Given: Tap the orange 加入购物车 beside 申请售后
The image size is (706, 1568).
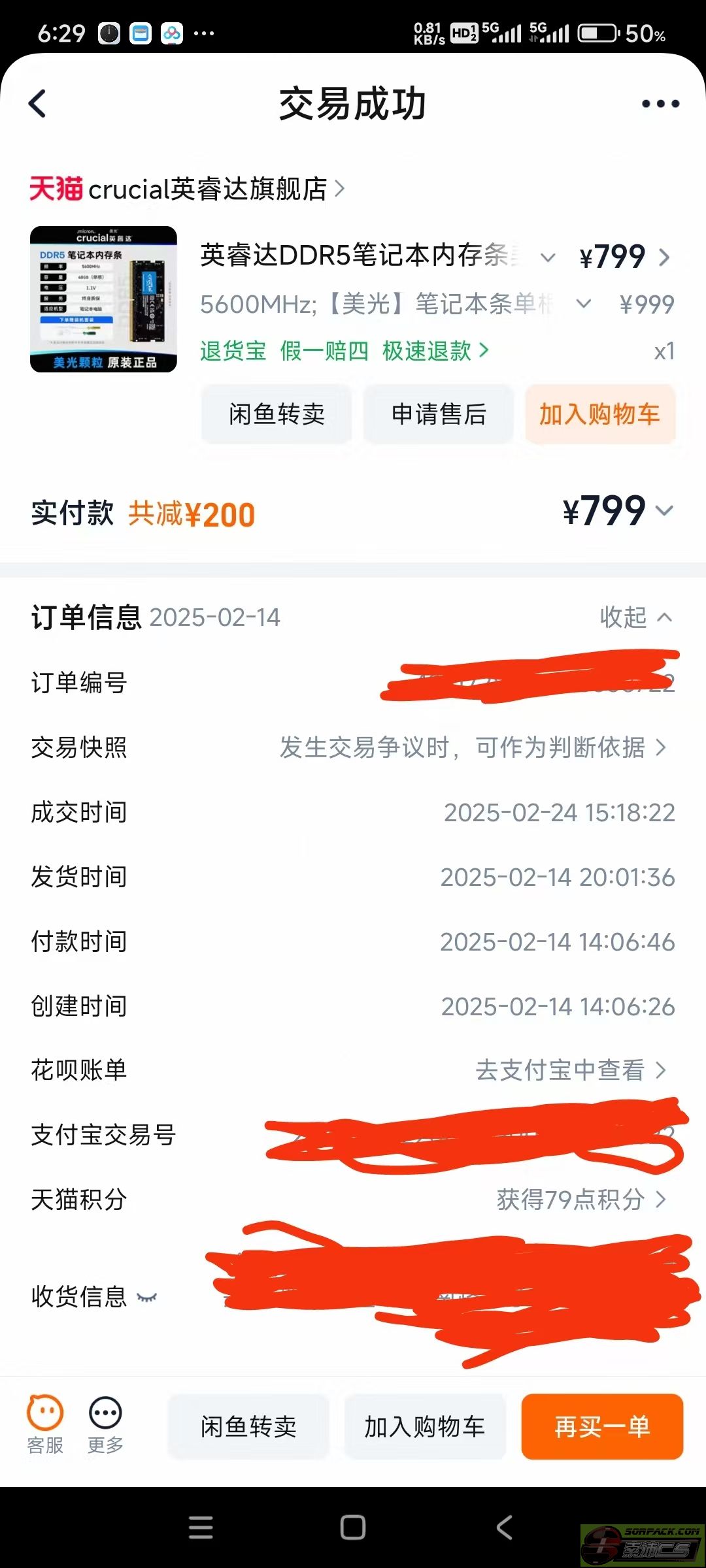Looking at the screenshot, I should tap(599, 414).
